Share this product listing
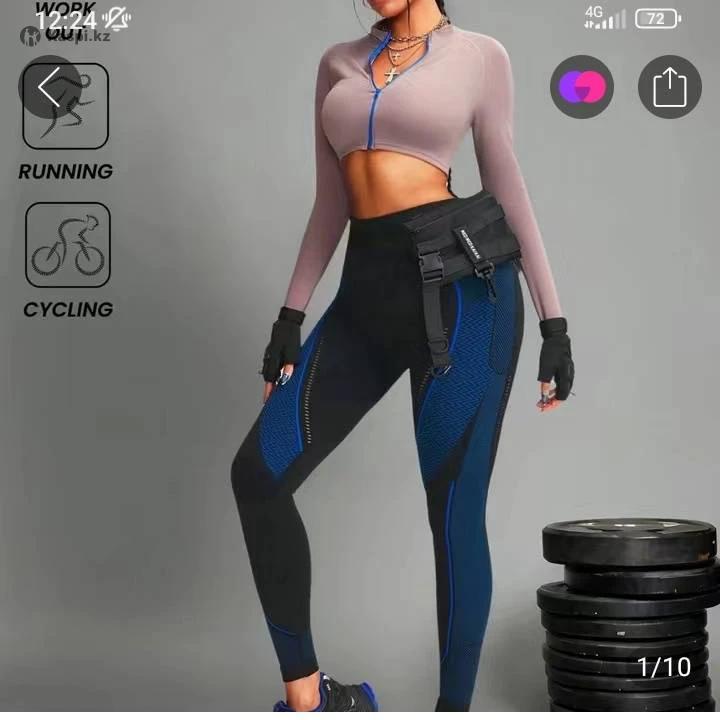 tap(670, 88)
